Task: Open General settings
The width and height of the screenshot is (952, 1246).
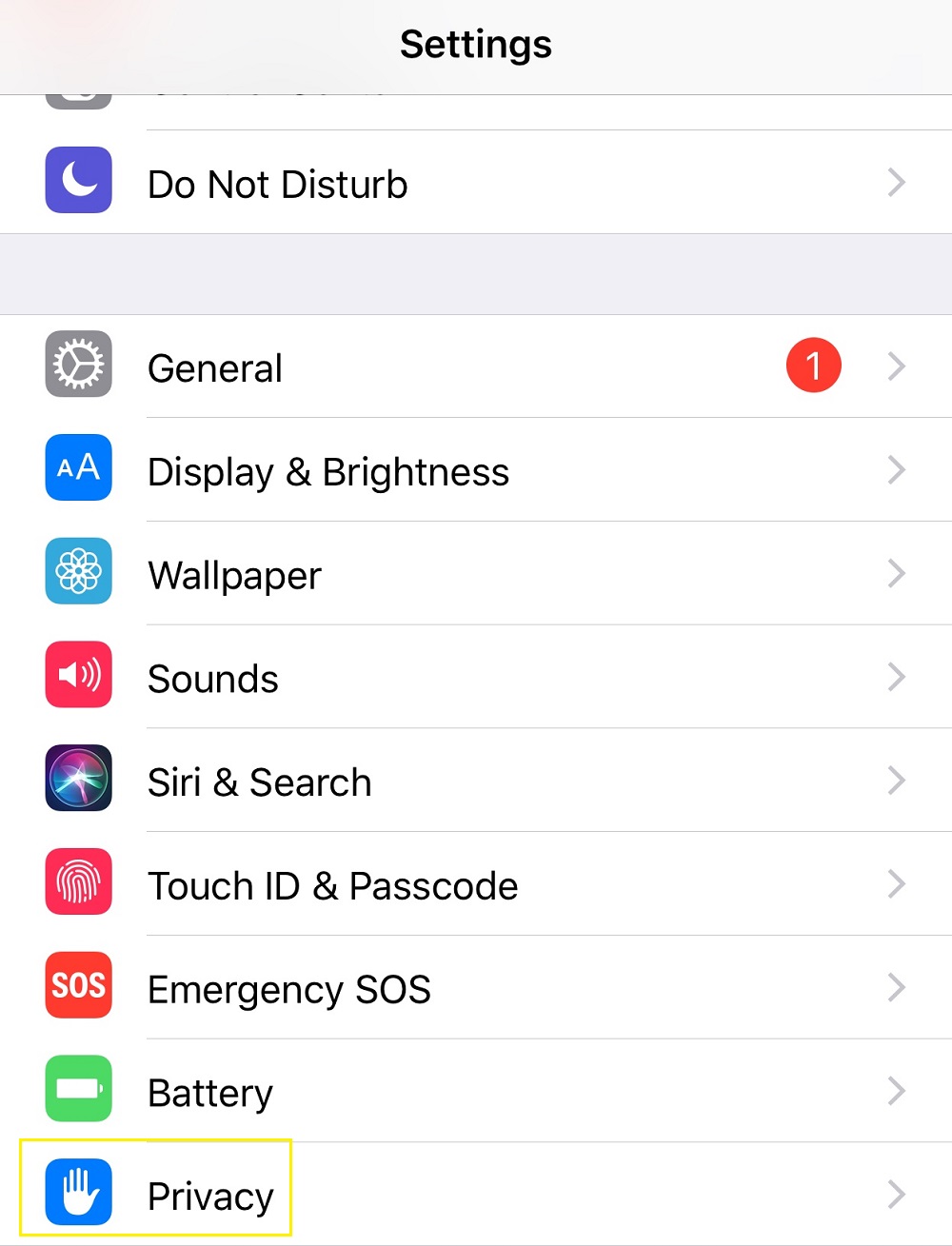Action: click(x=216, y=367)
